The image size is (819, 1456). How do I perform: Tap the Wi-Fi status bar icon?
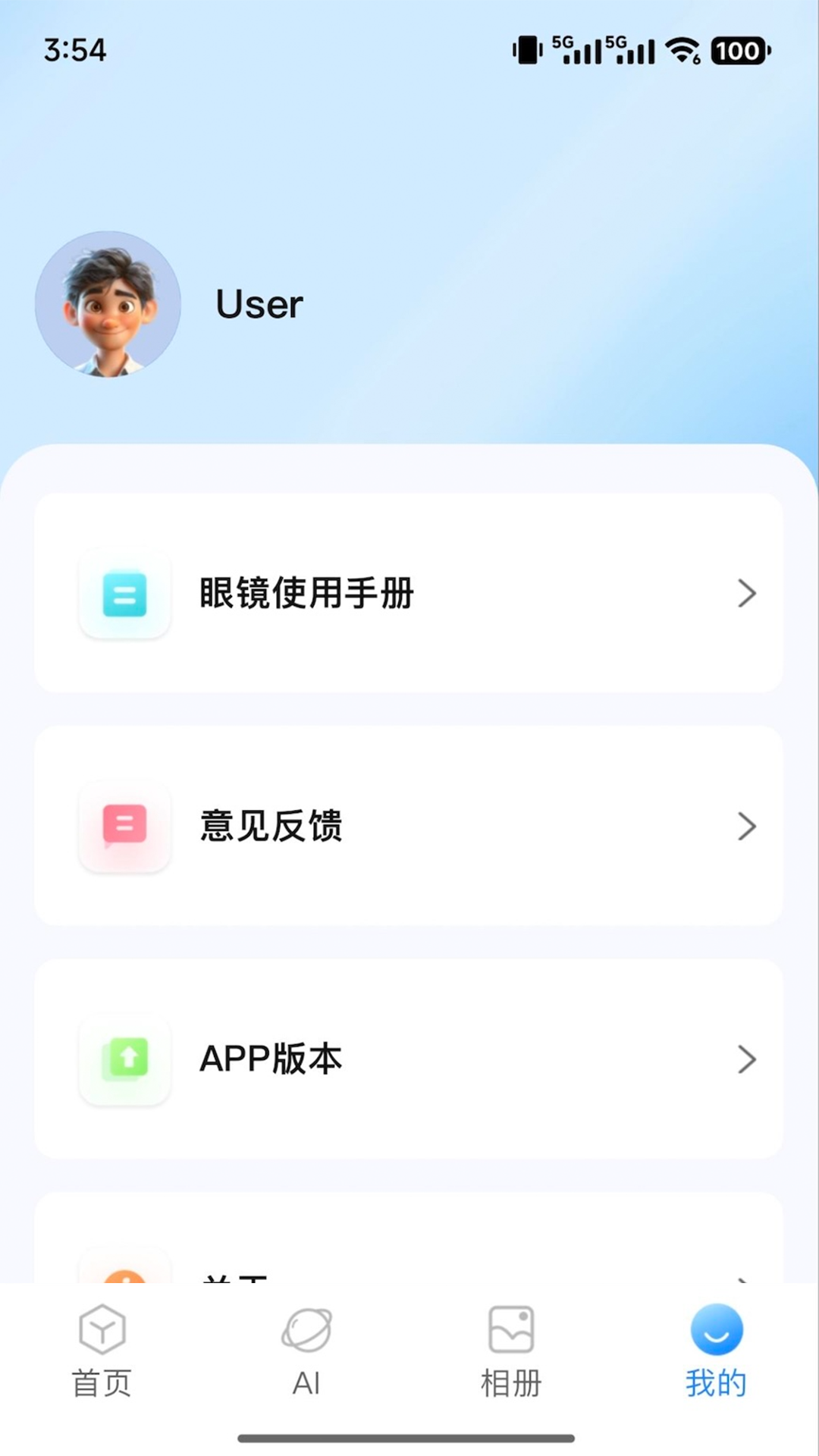point(680,50)
